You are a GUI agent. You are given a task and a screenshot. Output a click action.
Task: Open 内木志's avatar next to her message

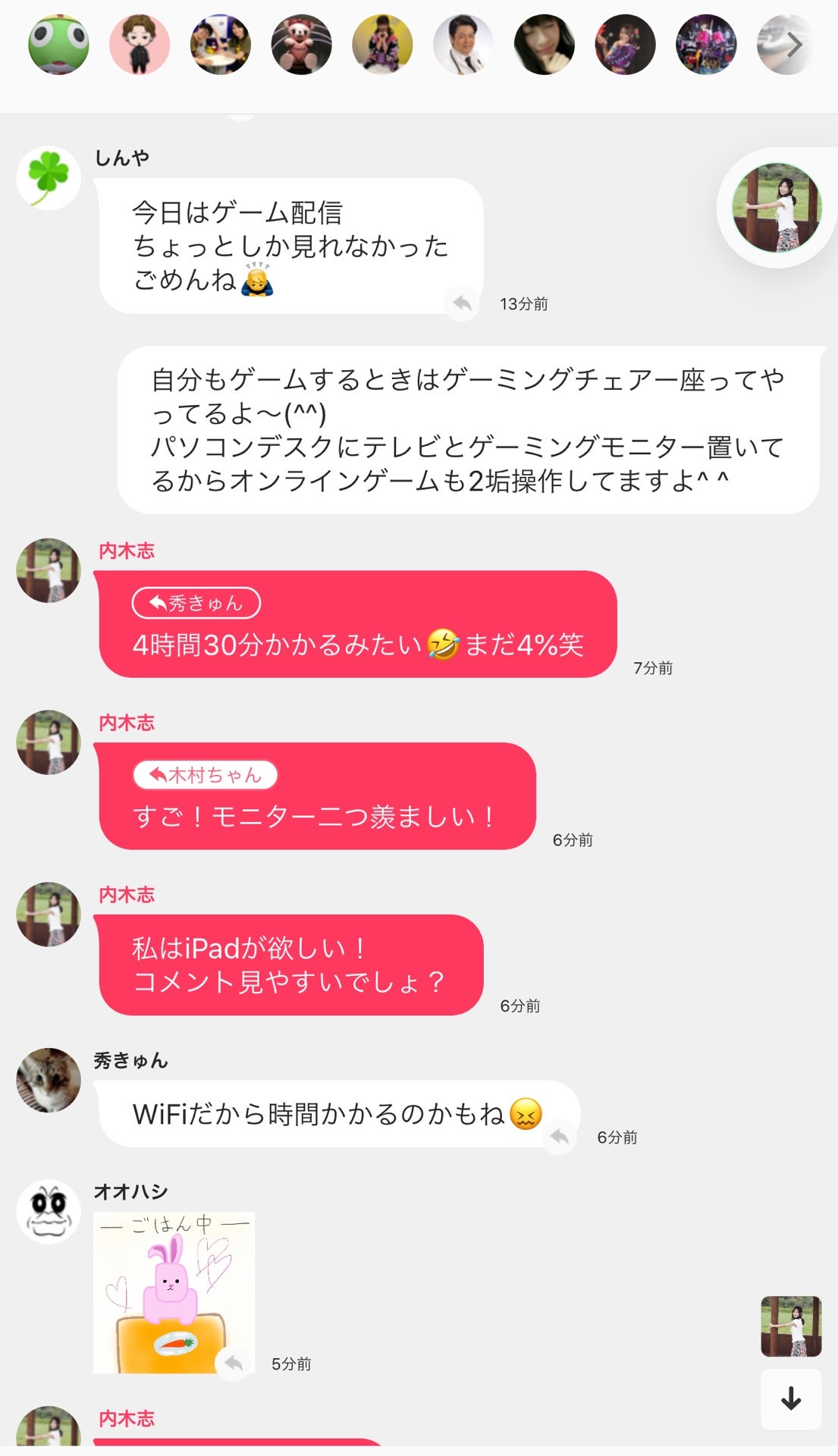[48, 571]
